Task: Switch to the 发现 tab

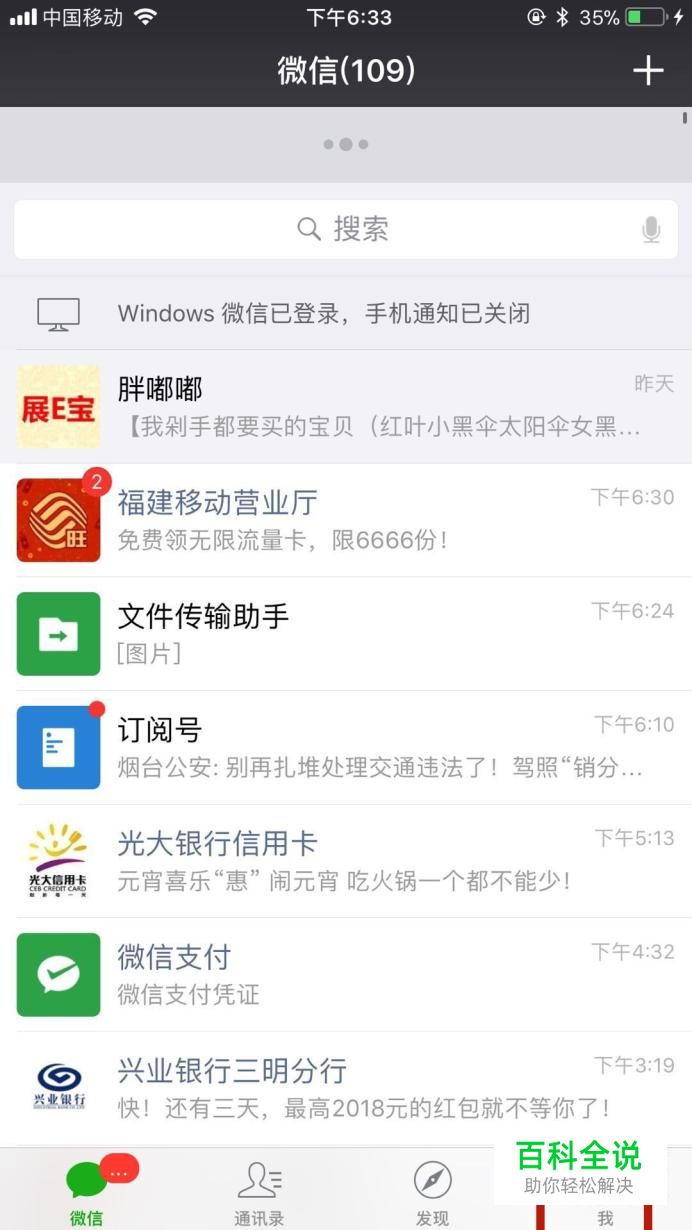Action: (x=432, y=1192)
